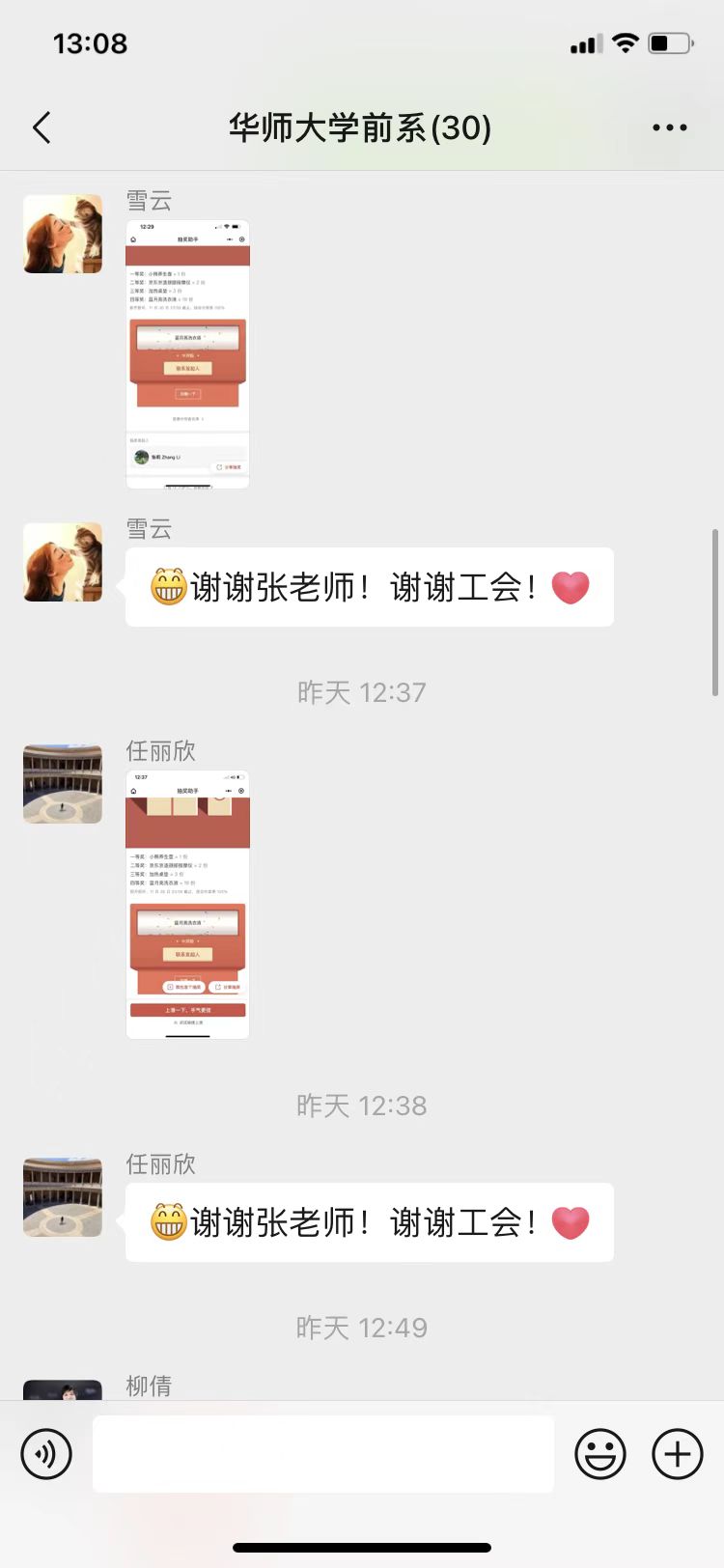Go back to the chat list
This screenshot has width=724, height=1568.
[x=42, y=127]
